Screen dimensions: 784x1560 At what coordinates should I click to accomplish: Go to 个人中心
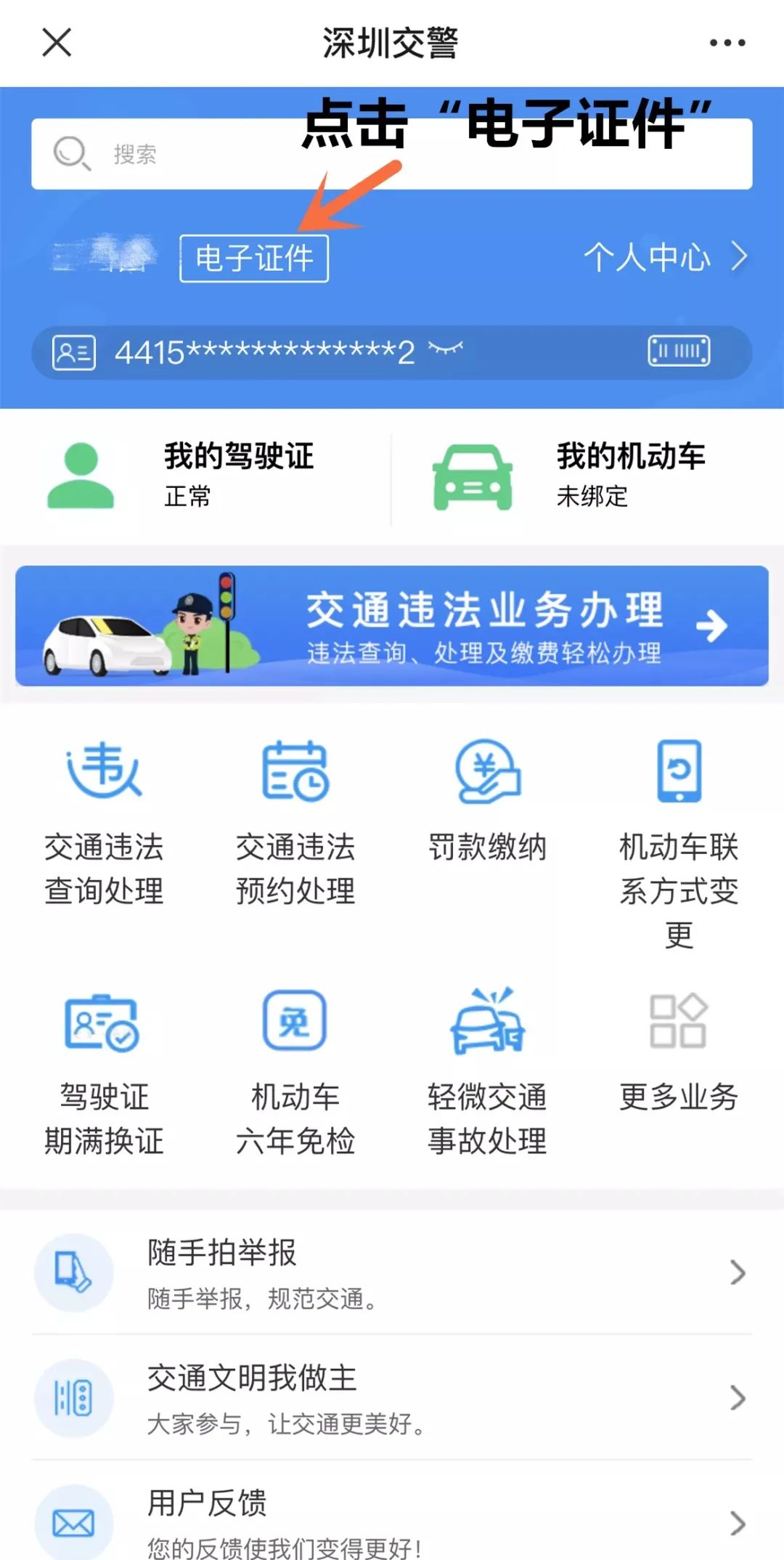tap(664, 257)
